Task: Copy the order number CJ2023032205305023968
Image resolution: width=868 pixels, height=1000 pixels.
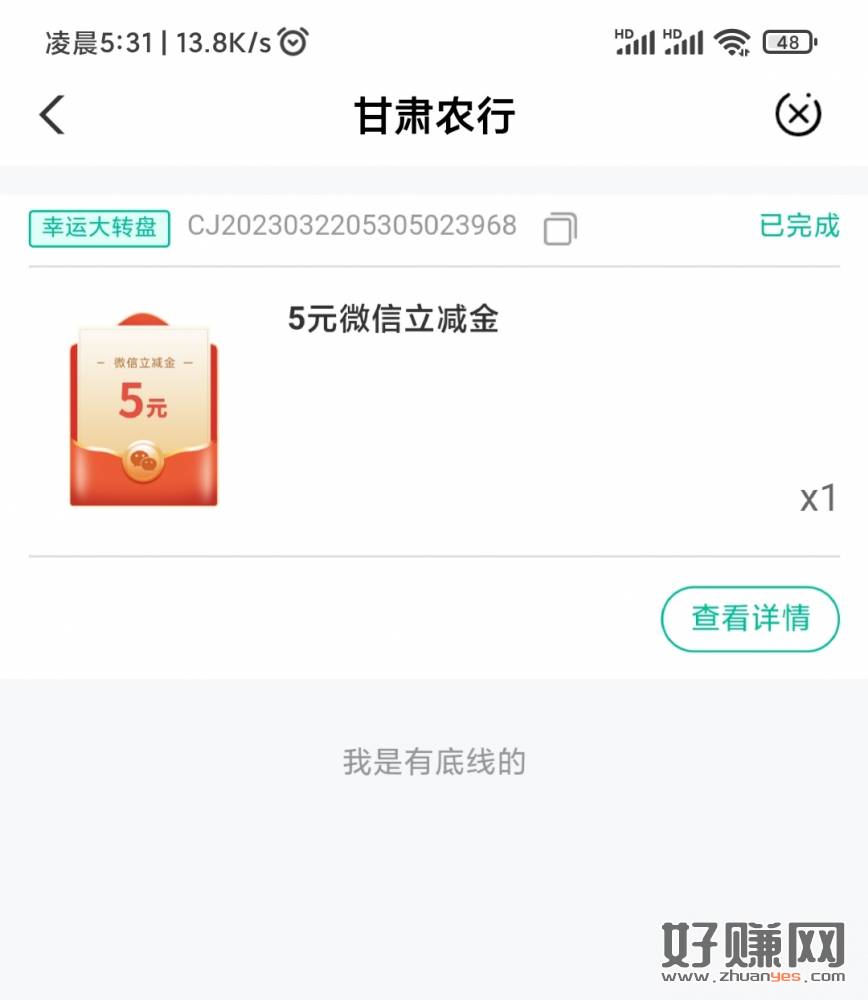Action: pos(560,228)
